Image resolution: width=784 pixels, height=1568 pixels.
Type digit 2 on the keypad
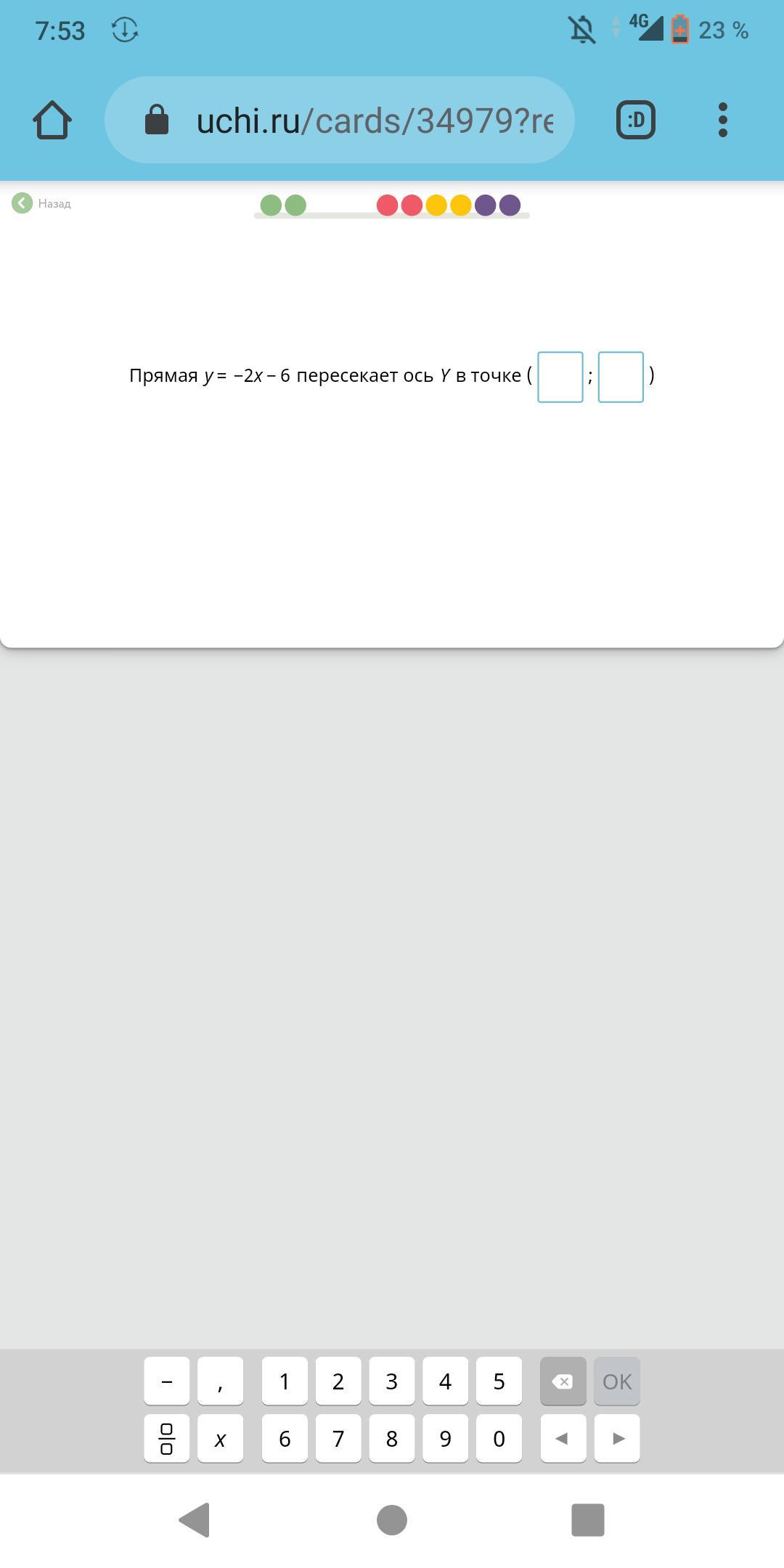[338, 1381]
